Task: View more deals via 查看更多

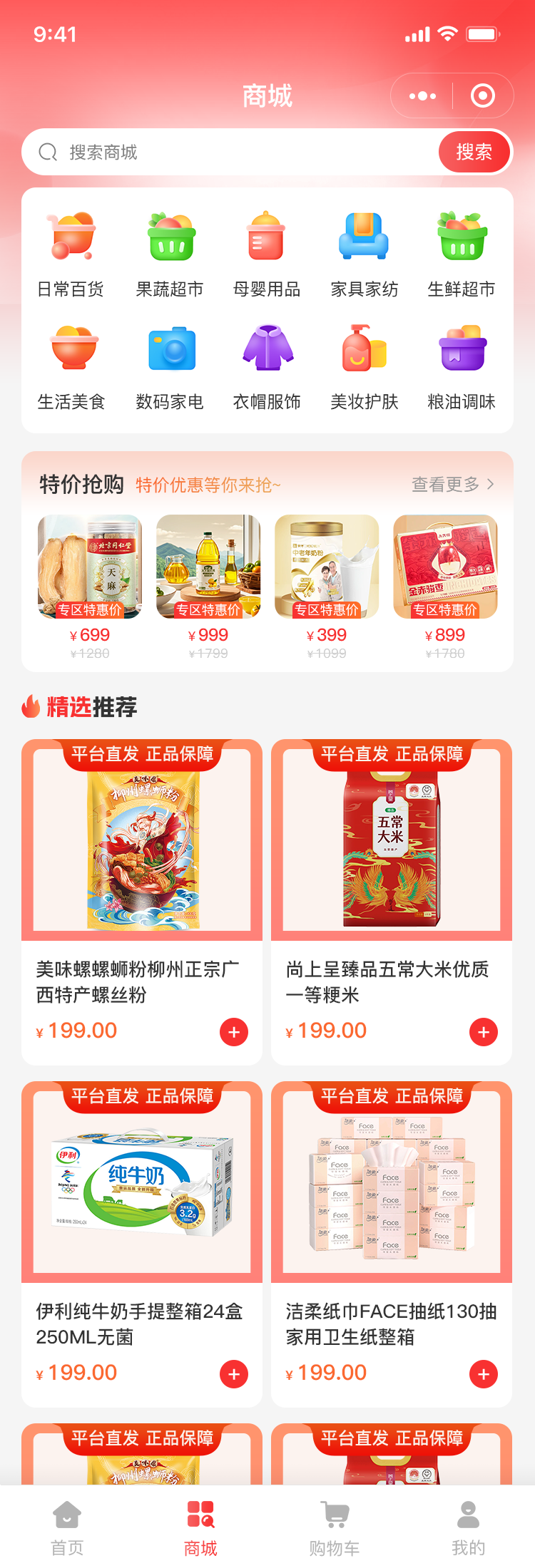Action: pyautogui.click(x=452, y=485)
